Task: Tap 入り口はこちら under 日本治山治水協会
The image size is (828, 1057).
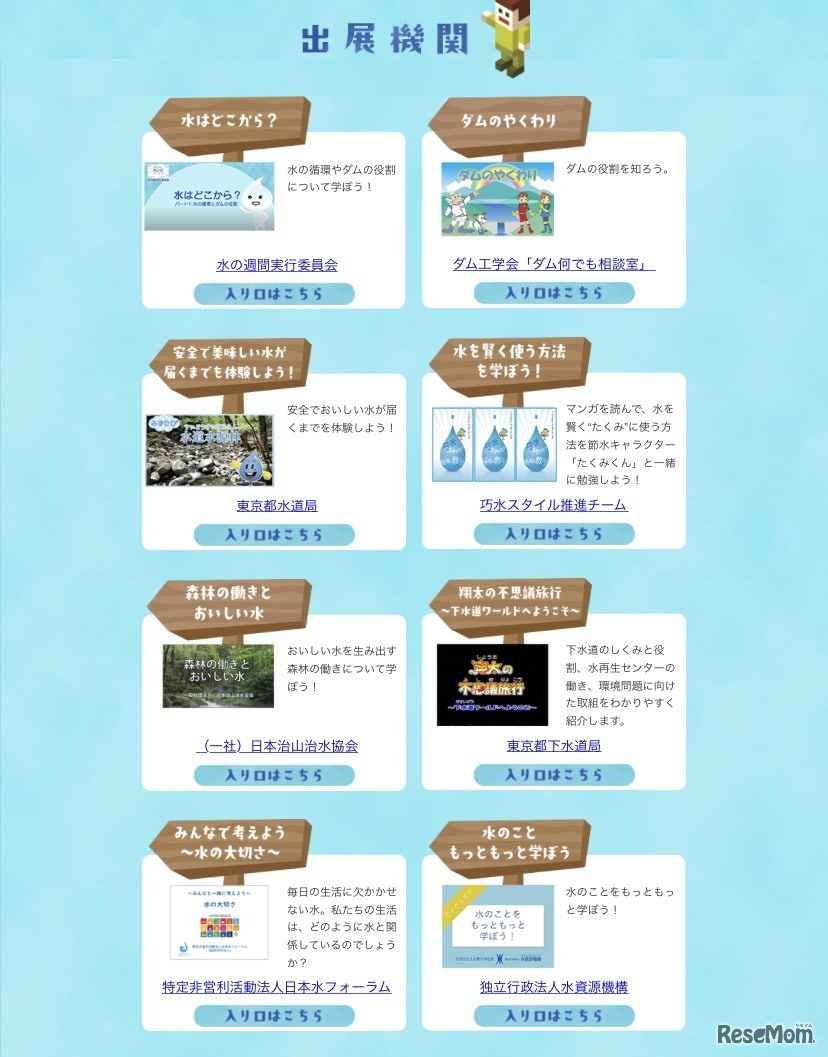Action: 274,775
